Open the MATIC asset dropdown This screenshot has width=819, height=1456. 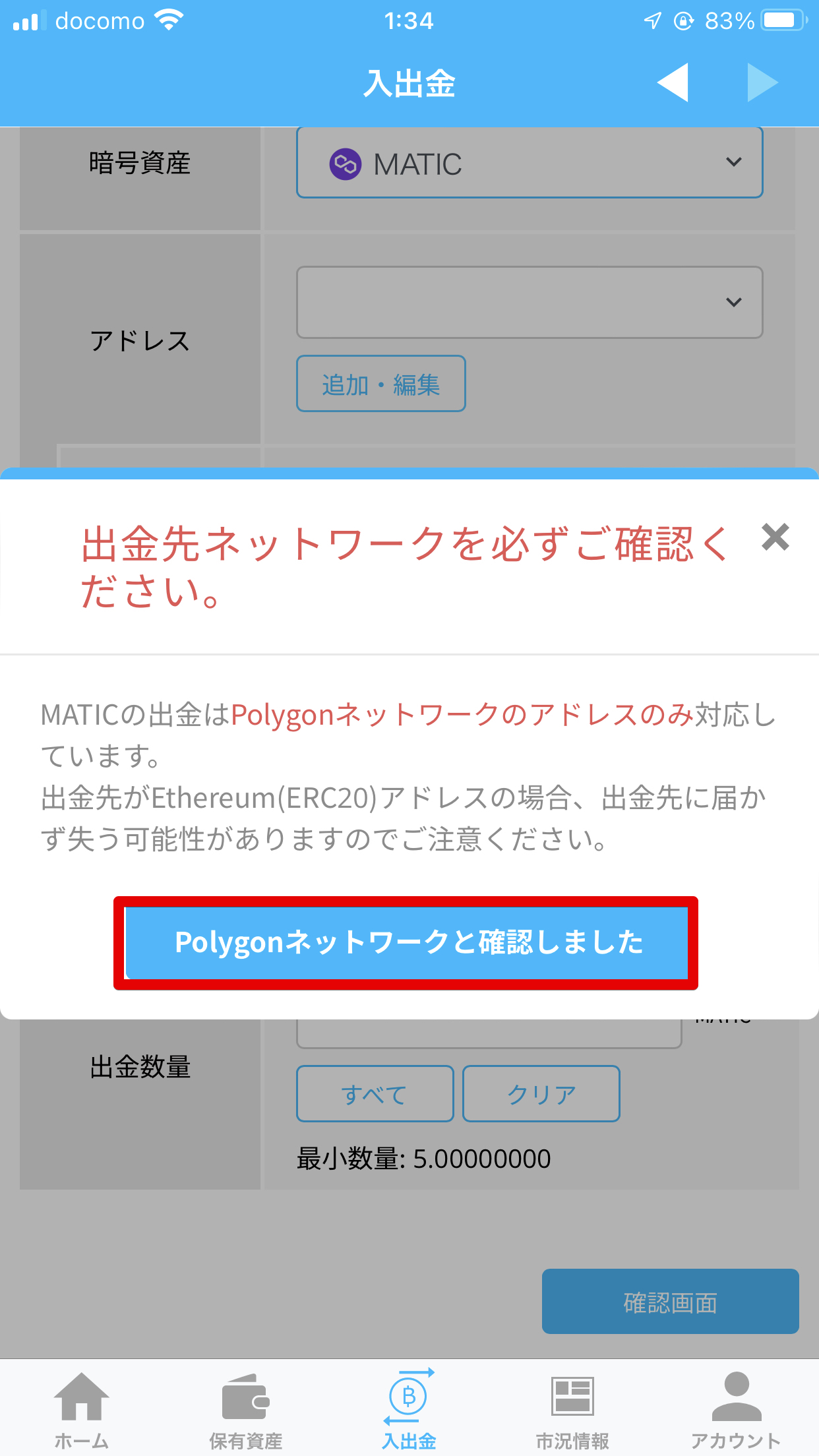pos(530,163)
